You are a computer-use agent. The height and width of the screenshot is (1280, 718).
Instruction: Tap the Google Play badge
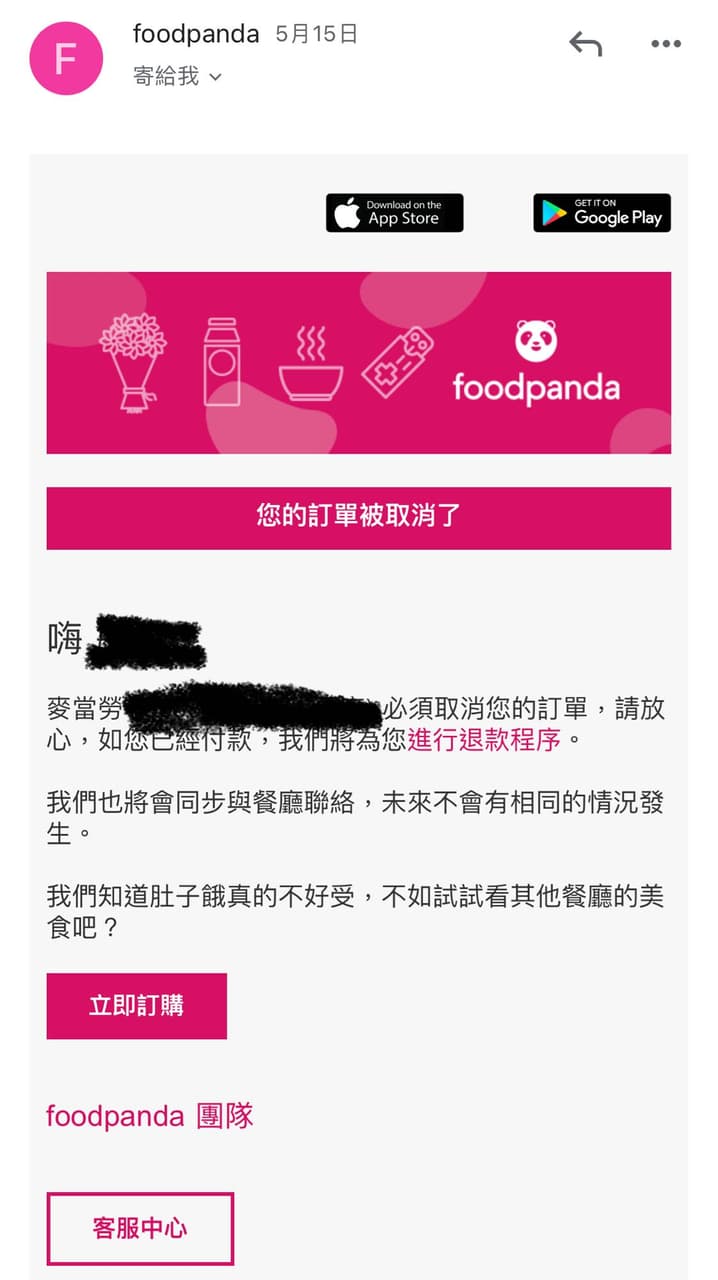click(602, 213)
